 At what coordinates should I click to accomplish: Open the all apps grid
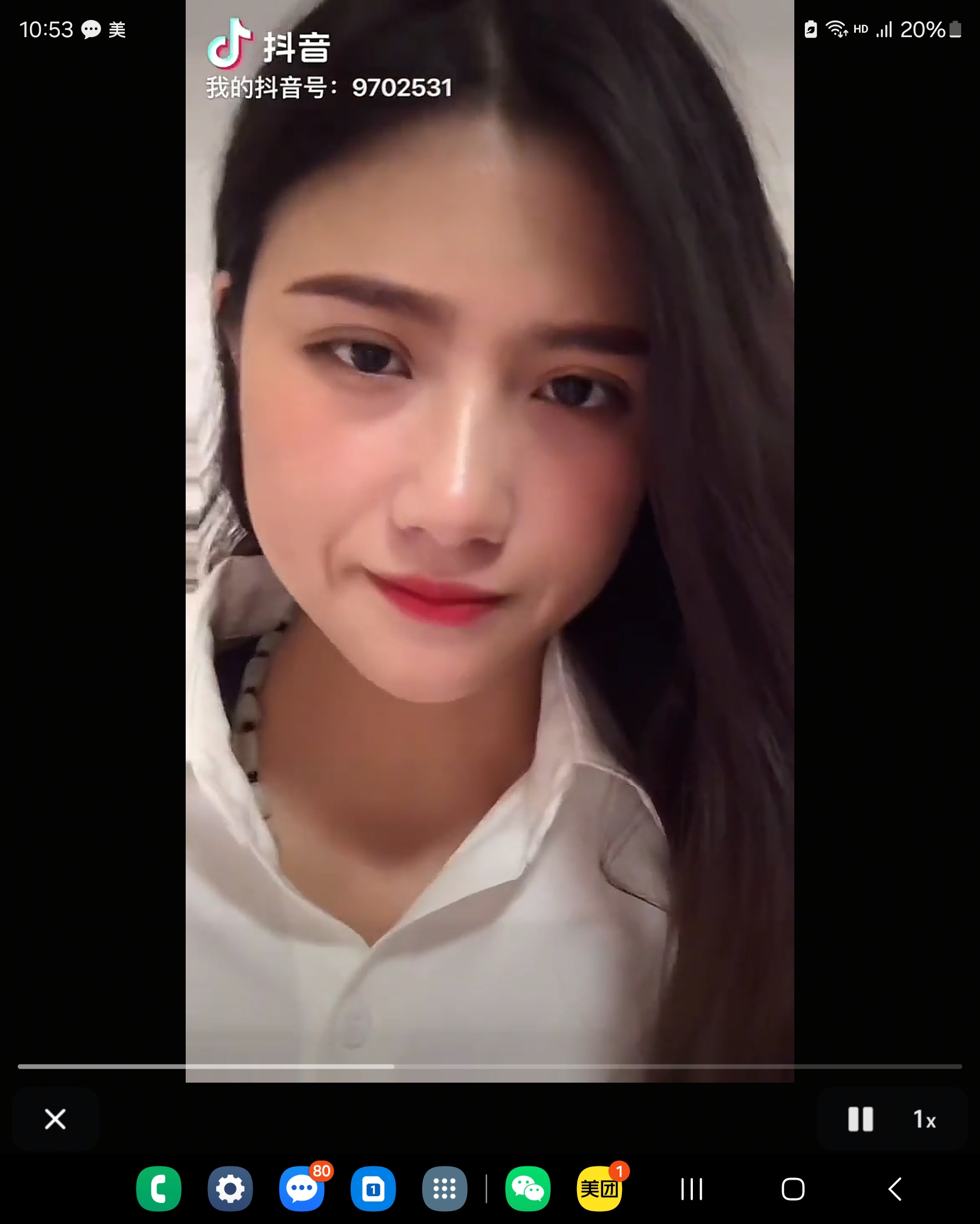445,1189
